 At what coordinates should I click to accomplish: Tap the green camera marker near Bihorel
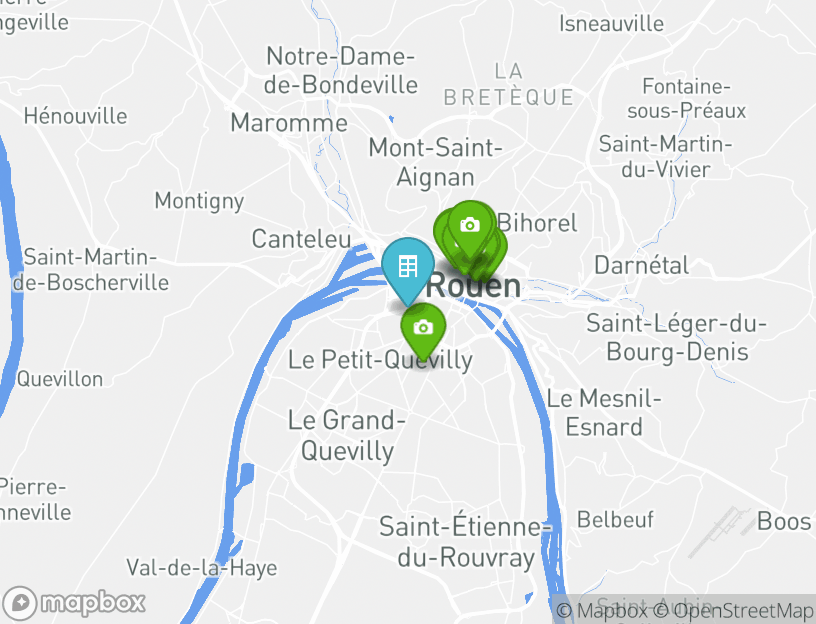coord(470,226)
